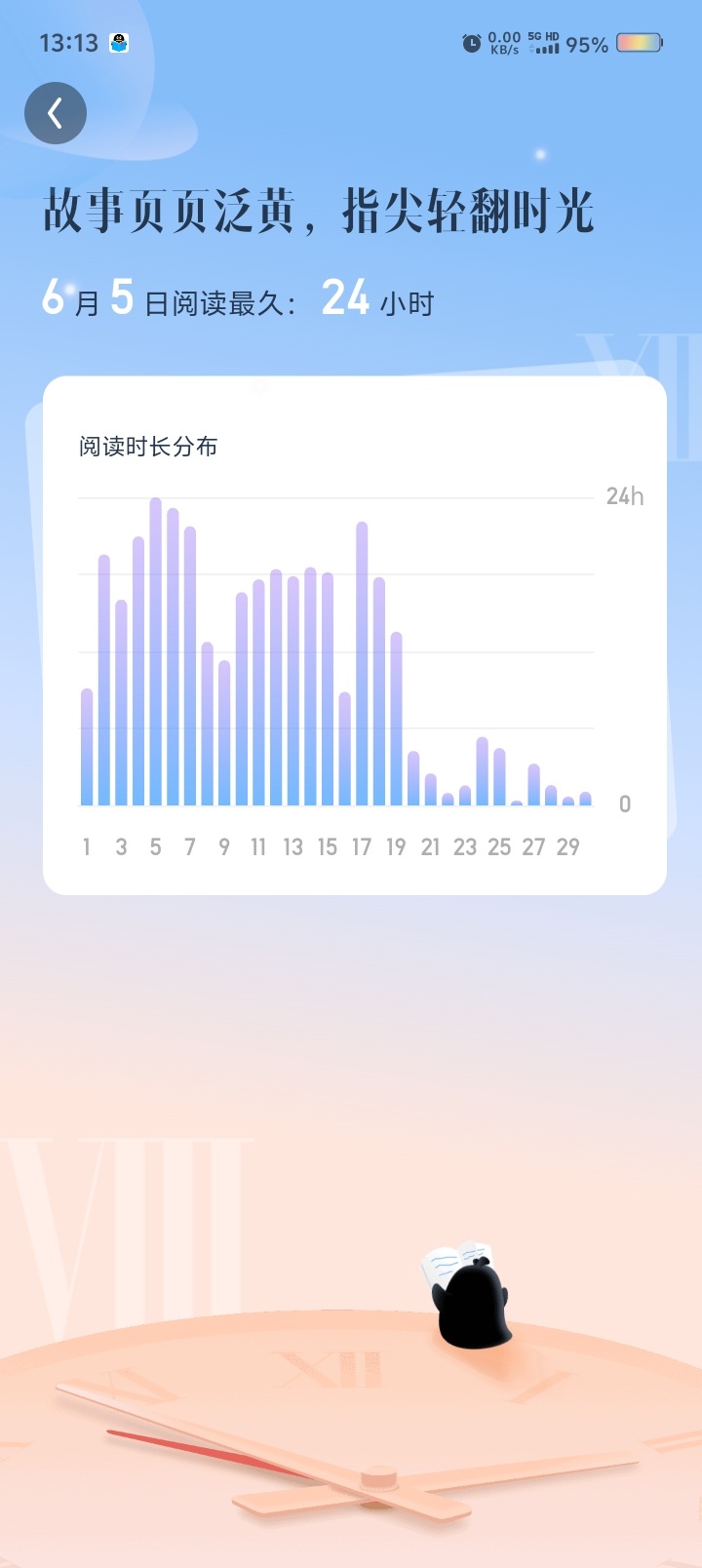Viewport: 702px width, 1568px height.
Task: Go back using the top-left arrow
Action: click(x=56, y=113)
